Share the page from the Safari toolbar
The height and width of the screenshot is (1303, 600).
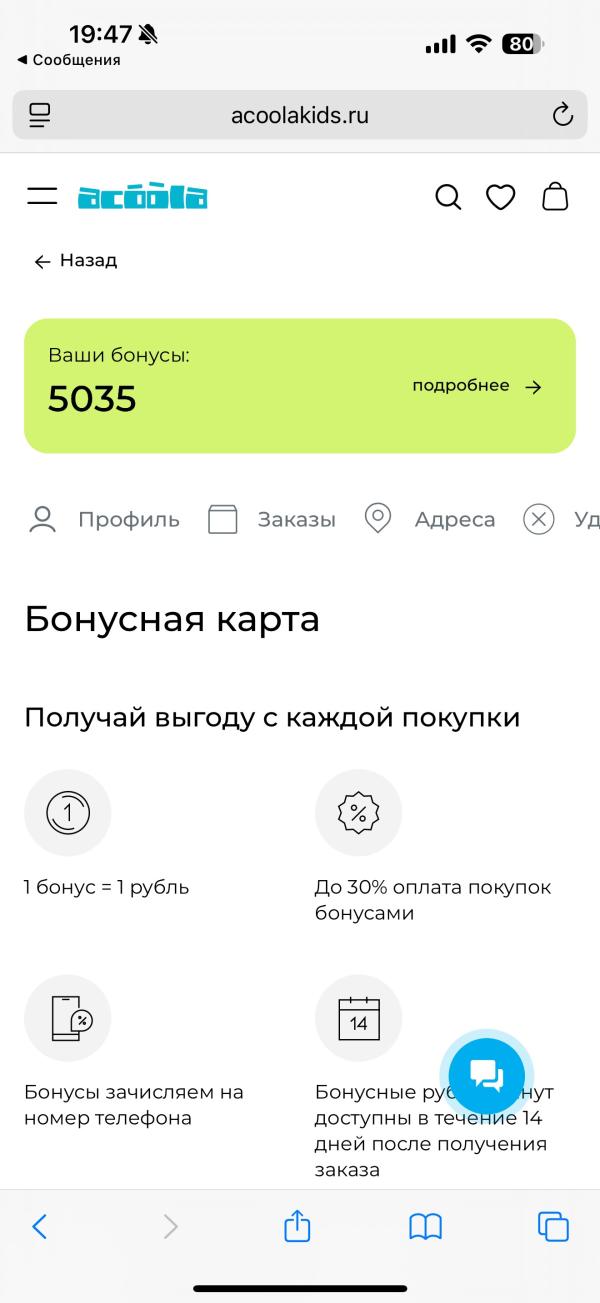point(297,1225)
